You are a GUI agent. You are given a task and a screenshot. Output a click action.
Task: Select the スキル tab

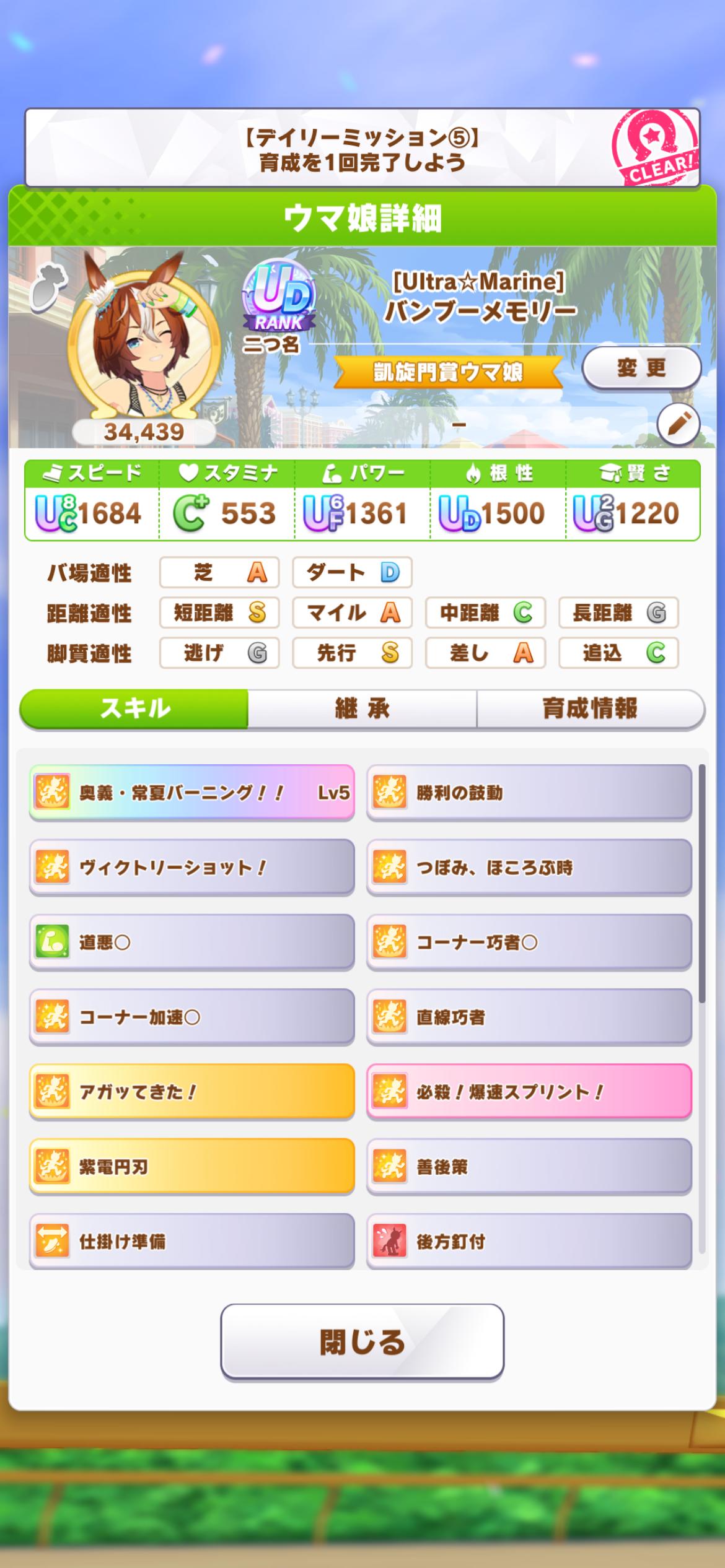[134, 708]
